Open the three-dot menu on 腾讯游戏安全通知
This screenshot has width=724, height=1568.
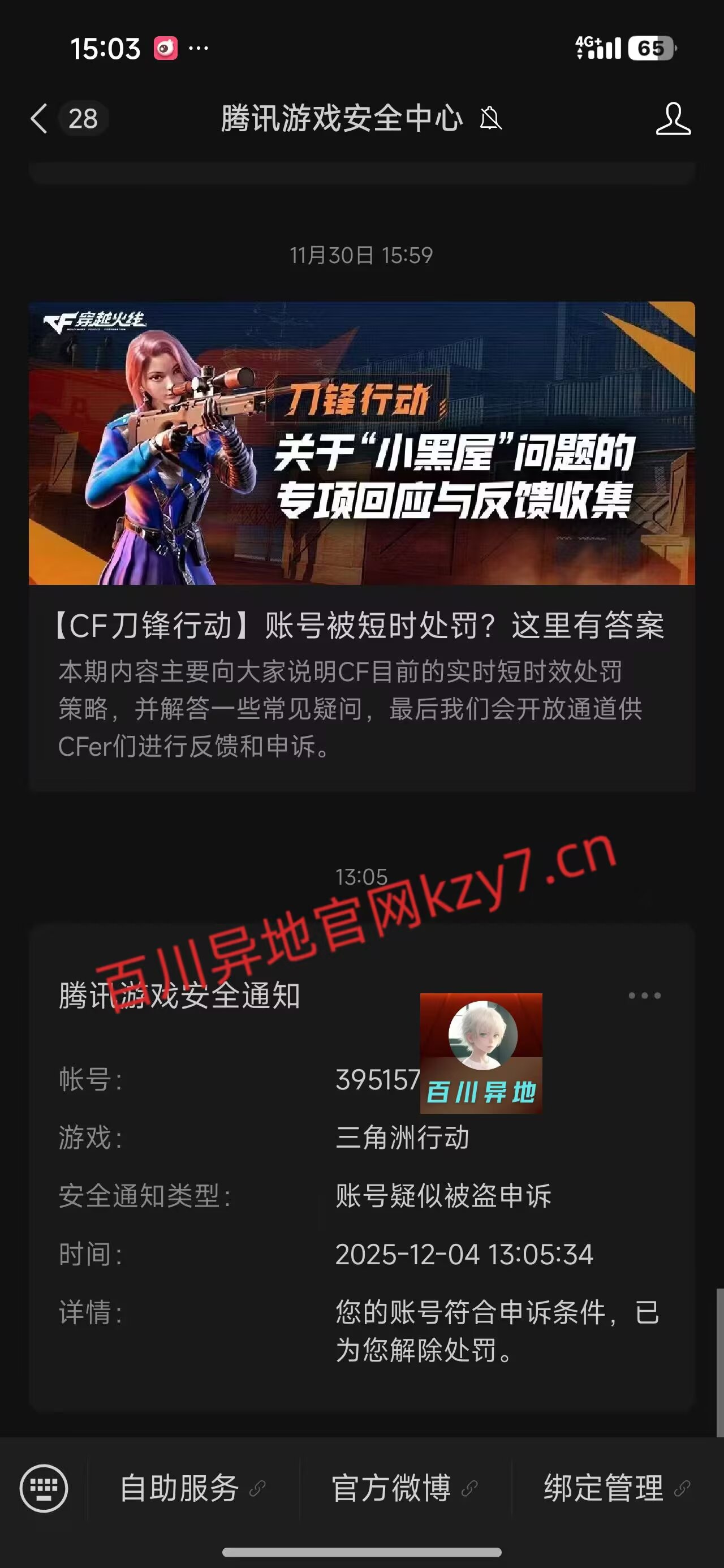pyautogui.click(x=644, y=996)
